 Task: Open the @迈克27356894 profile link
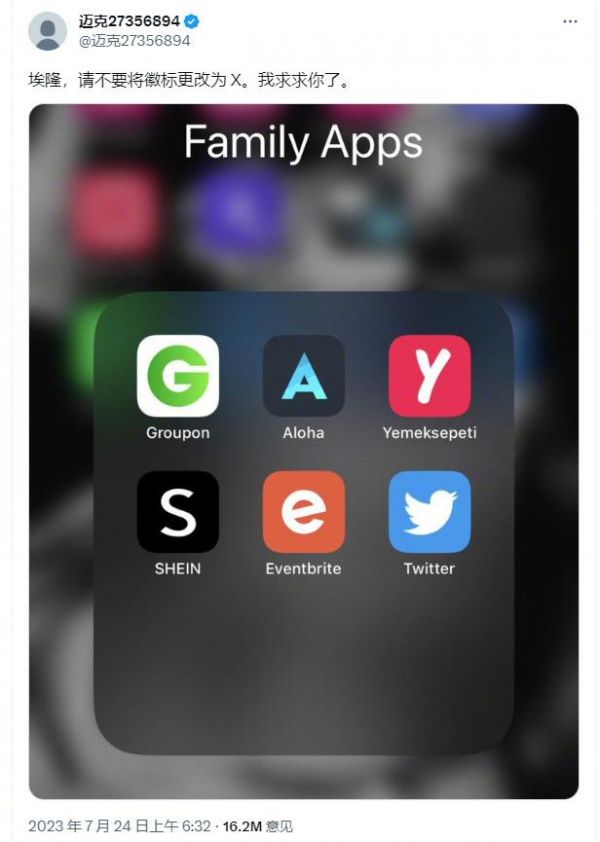(134, 41)
